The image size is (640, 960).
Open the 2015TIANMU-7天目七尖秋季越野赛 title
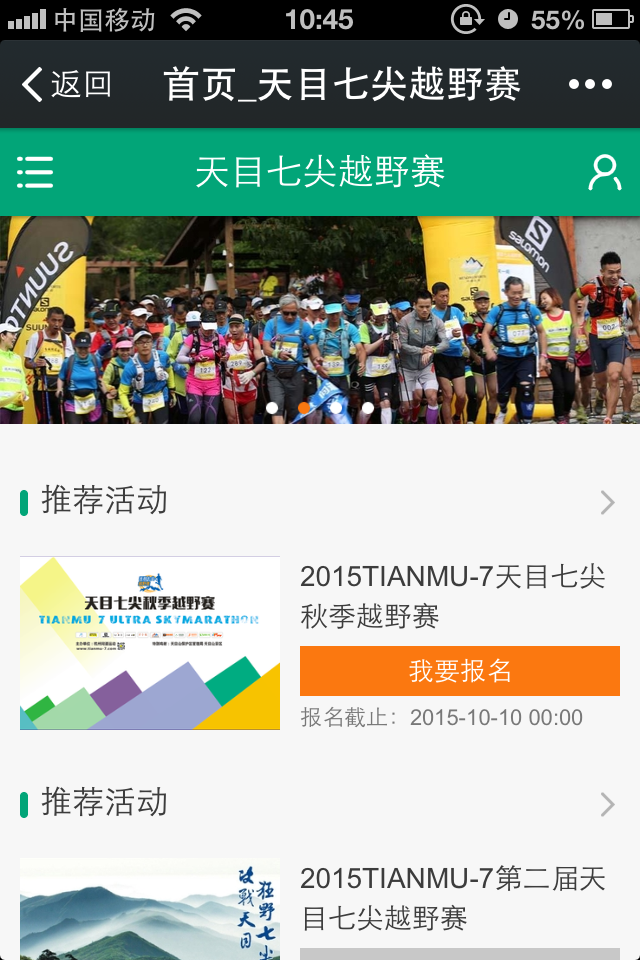(453, 596)
